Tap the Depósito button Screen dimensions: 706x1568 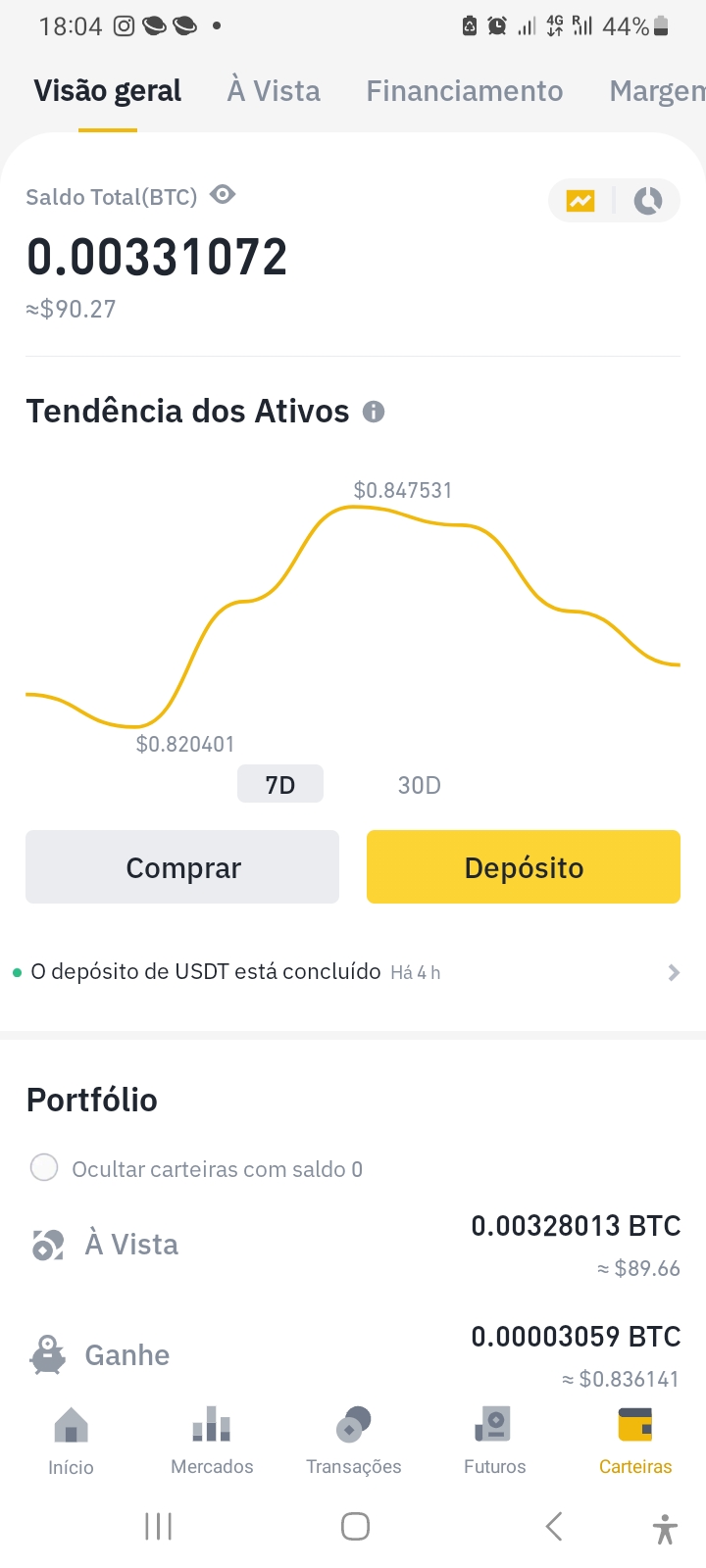point(524,867)
